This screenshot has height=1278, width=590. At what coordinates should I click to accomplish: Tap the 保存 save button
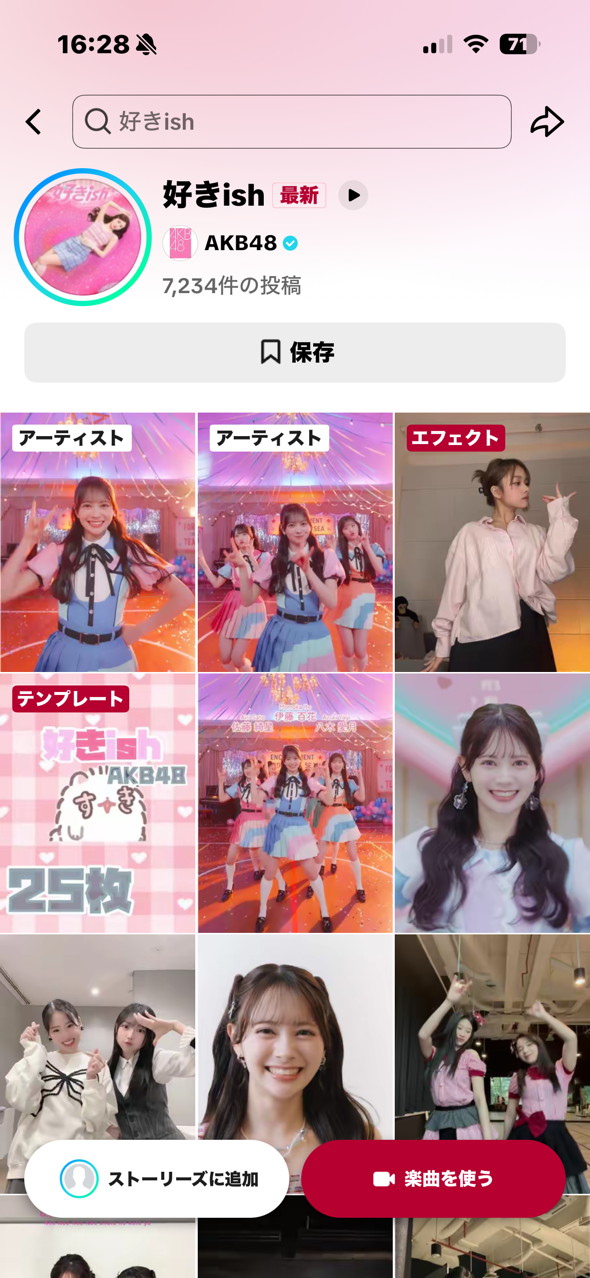click(295, 352)
